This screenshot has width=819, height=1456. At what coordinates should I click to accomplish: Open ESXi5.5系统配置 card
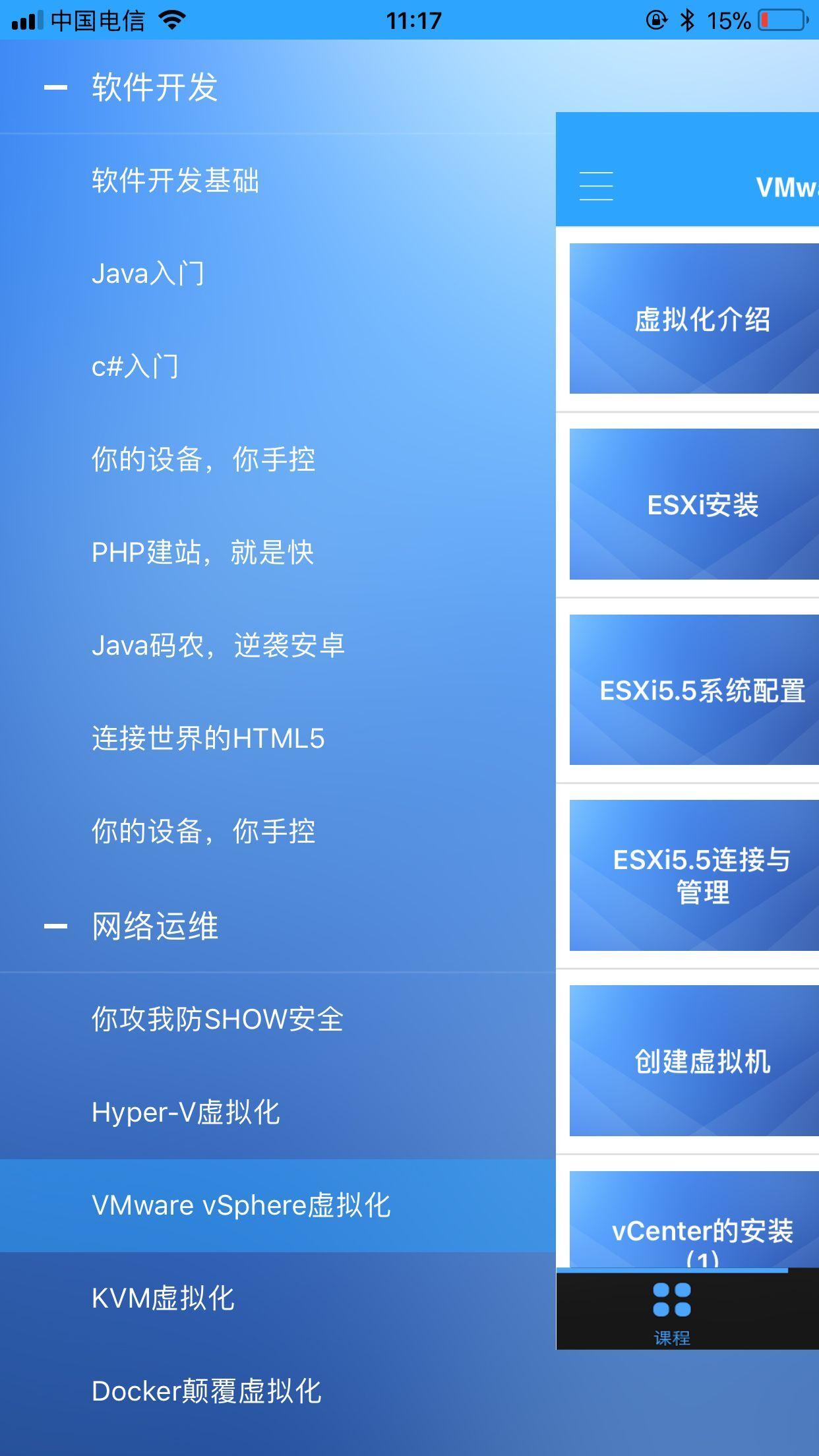(694, 690)
